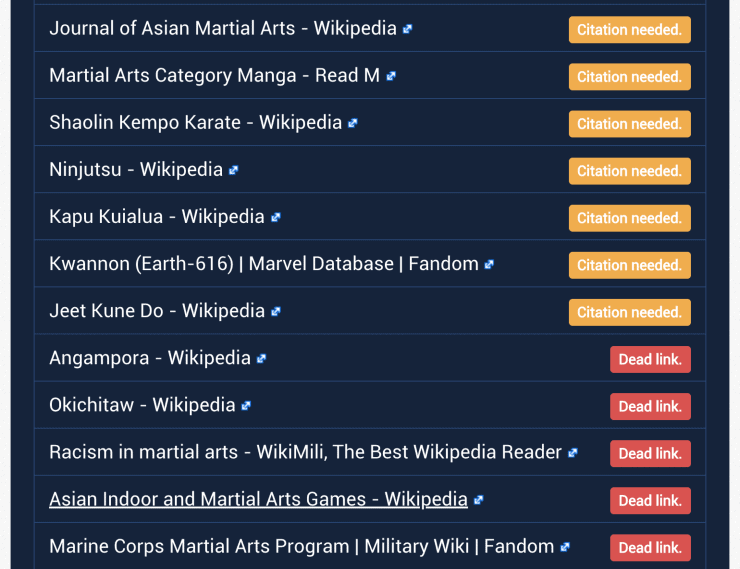Open Racism in martial arts WikiMili link
This screenshot has height=569, width=740.
pyautogui.click(x=305, y=452)
